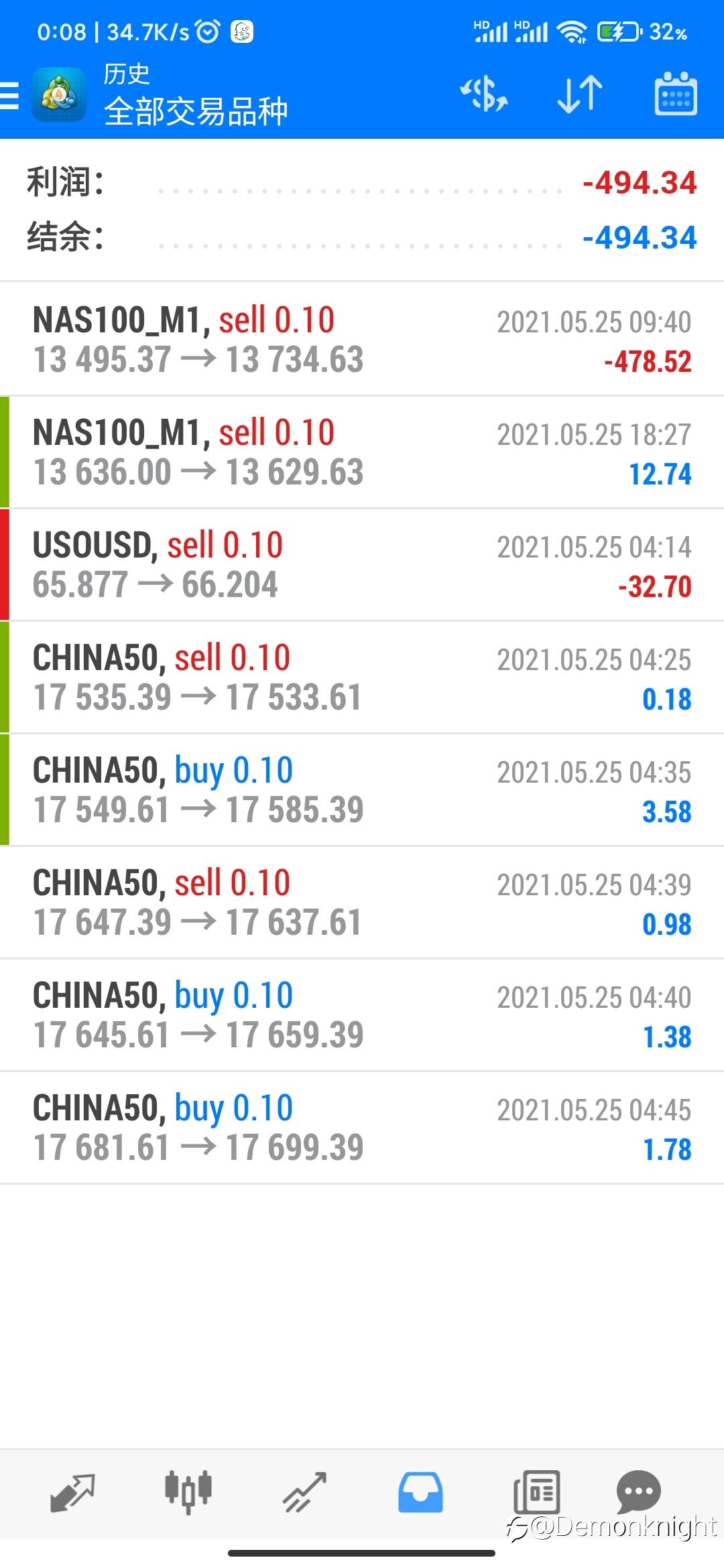Open the CHINA50 buy trade at 04:35
Screen dimensions: 724x1568
pos(362,790)
